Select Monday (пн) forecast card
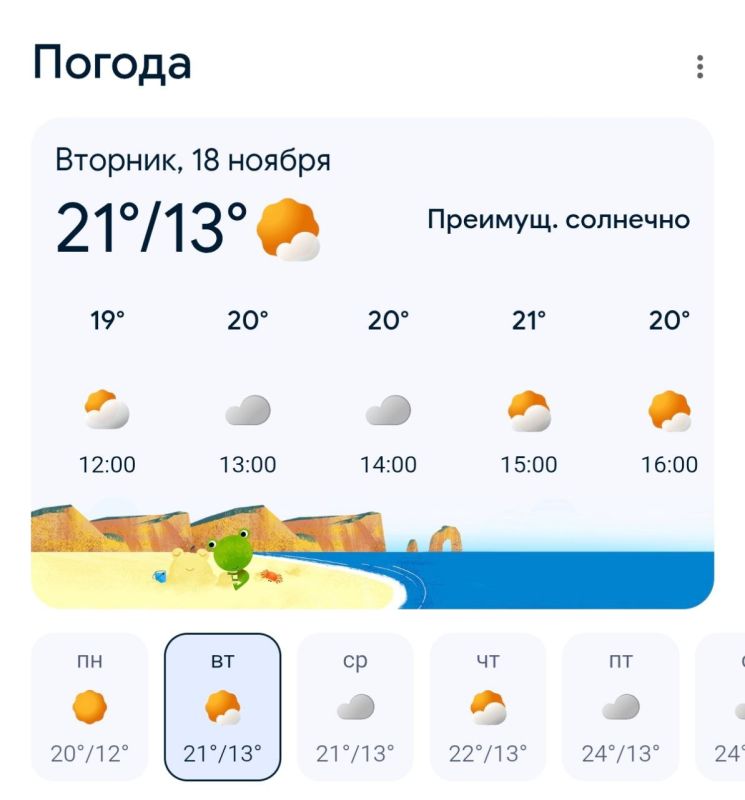This screenshot has width=745, height=800. click(x=90, y=707)
